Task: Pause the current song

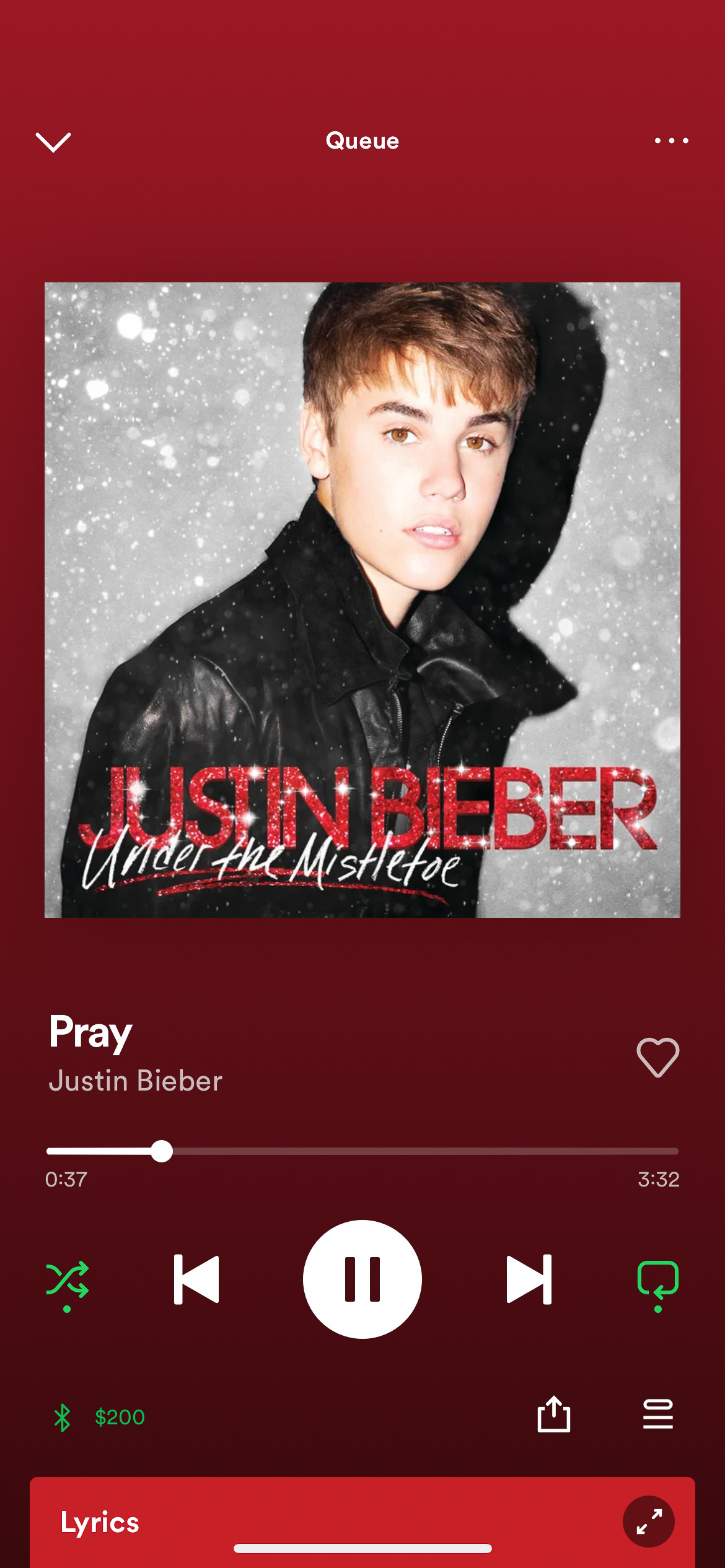Action: (x=362, y=1279)
